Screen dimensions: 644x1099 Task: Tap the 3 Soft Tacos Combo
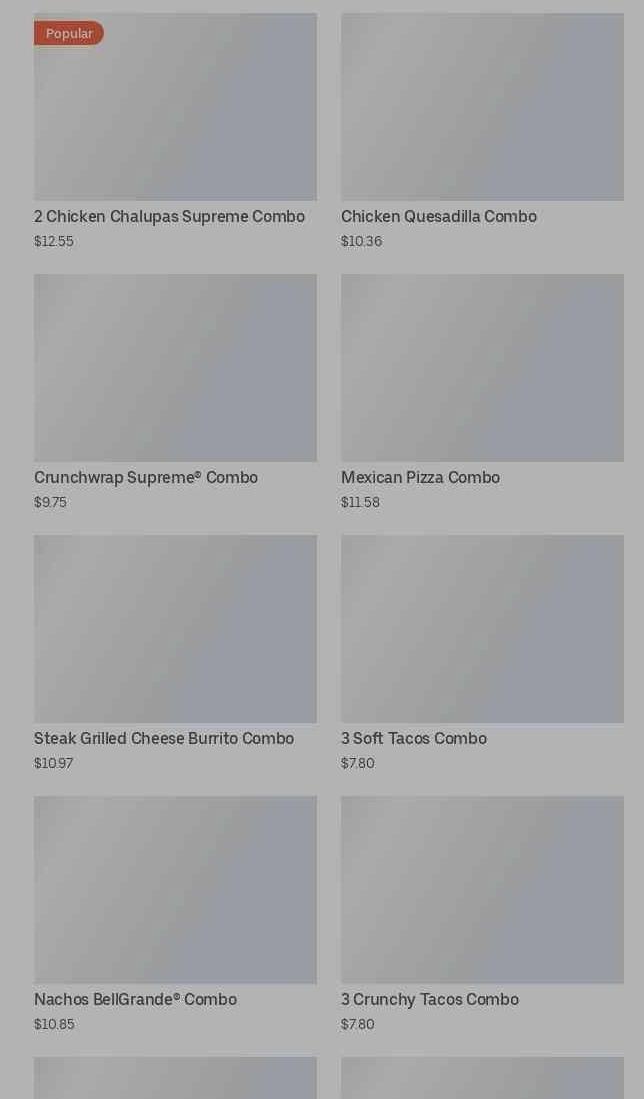pos(482,629)
